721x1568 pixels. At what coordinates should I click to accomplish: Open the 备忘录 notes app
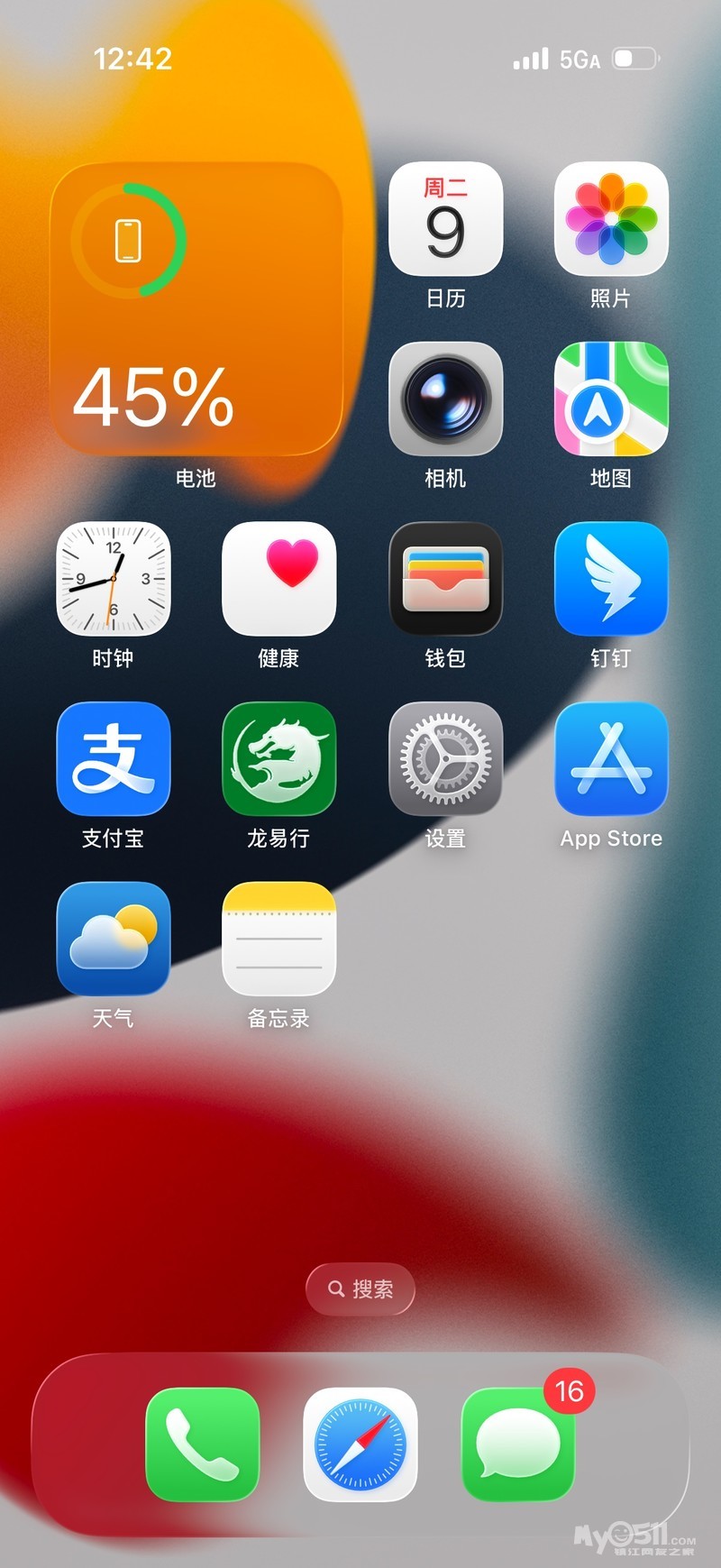[278, 939]
